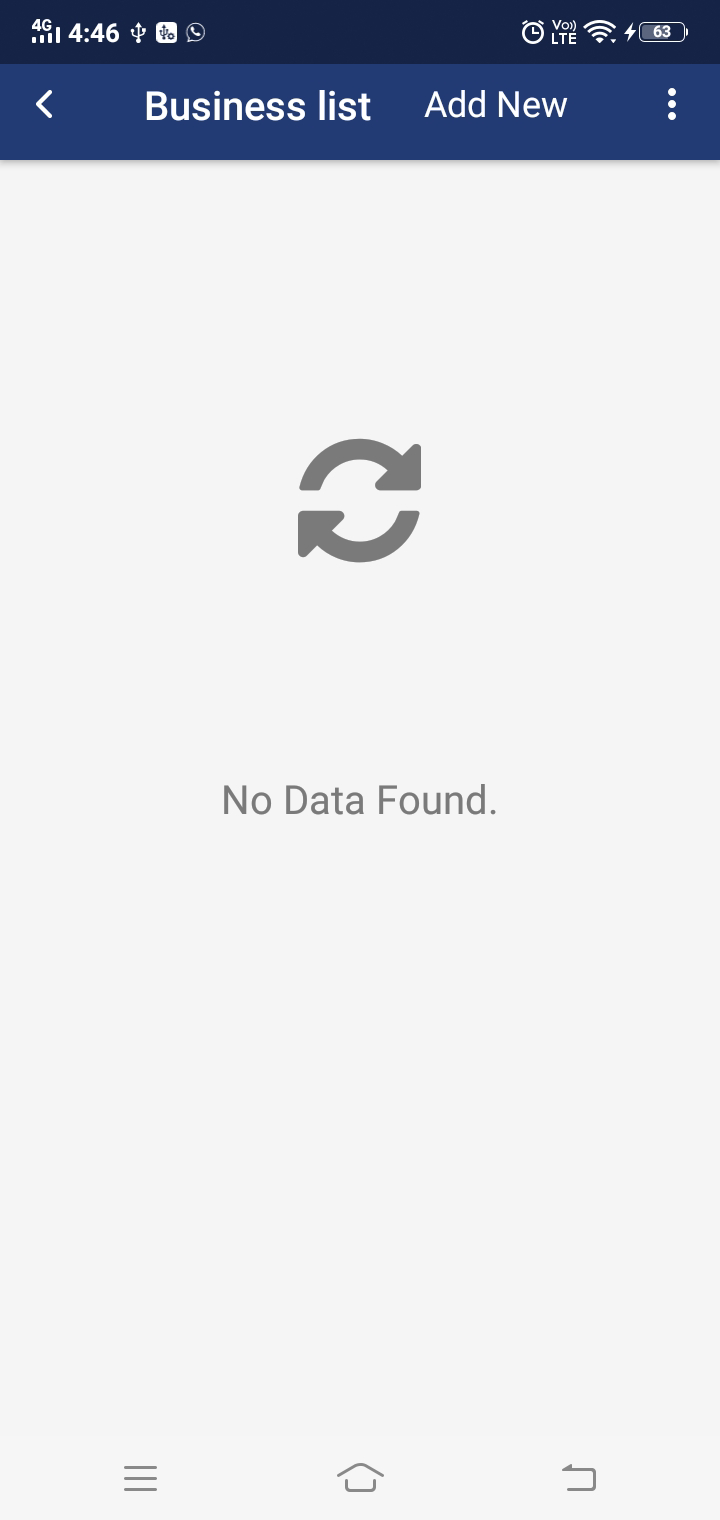Open recent apps from the navigation bar
The height and width of the screenshot is (1520, 720).
(141, 1478)
